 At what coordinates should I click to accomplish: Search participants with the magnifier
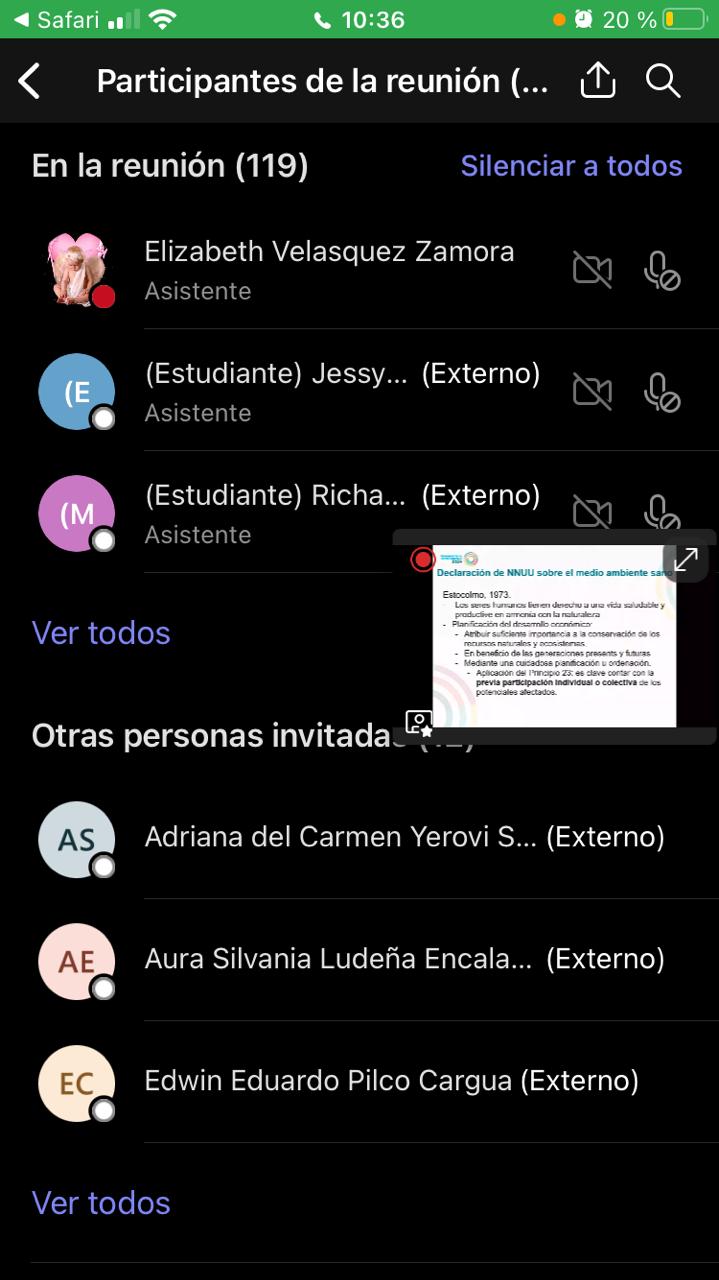[x=663, y=81]
